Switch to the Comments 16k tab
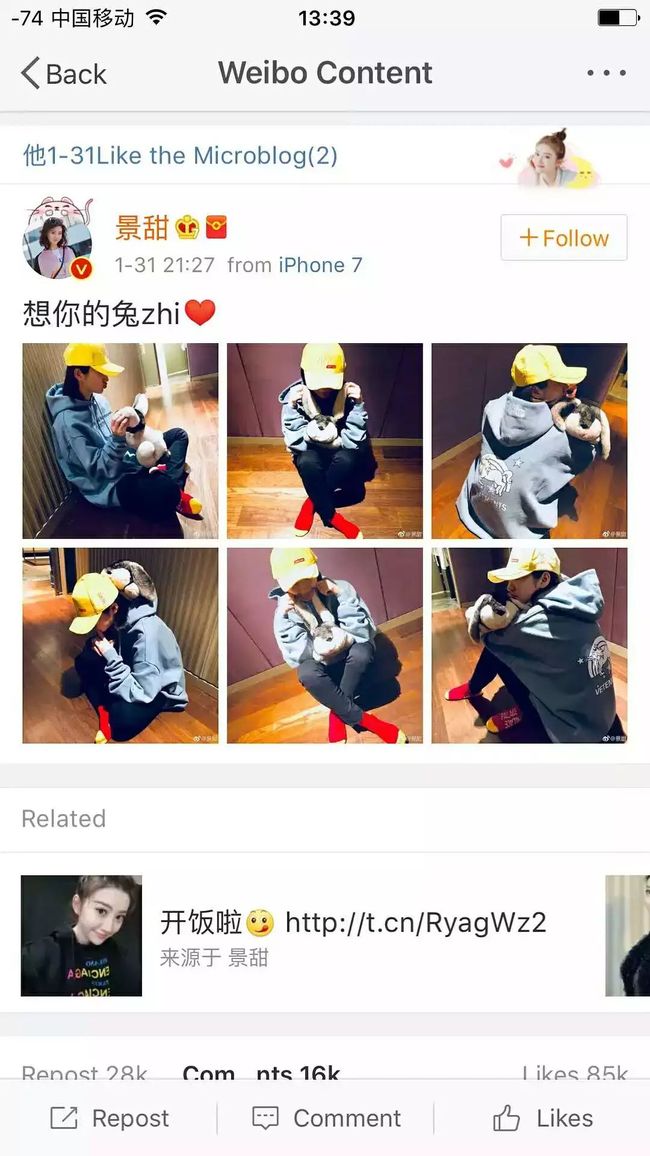The width and height of the screenshot is (650, 1156). 262,1073
